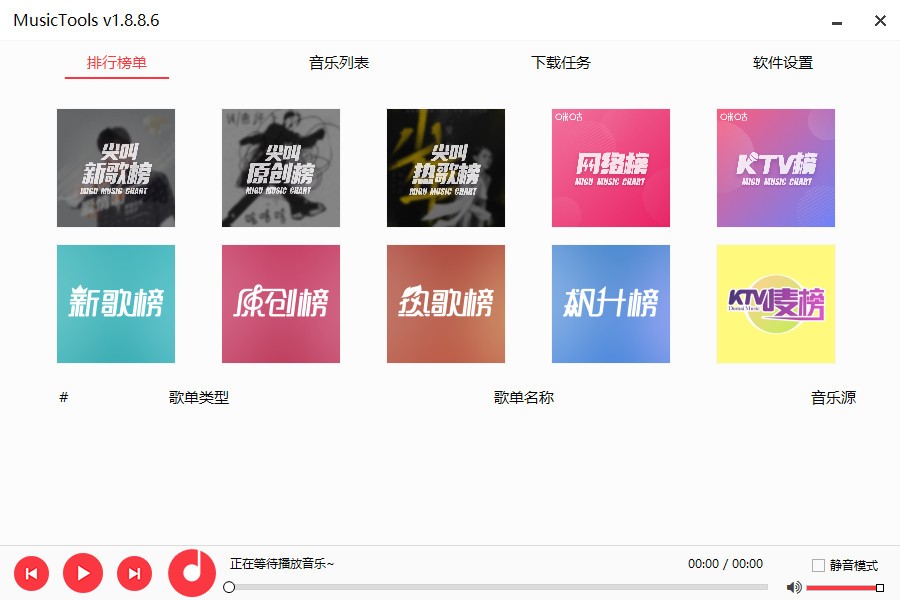Viewport: 900px width, 600px height.
Task: Select the 排行榜单 tab
Action: coord(117,63)
